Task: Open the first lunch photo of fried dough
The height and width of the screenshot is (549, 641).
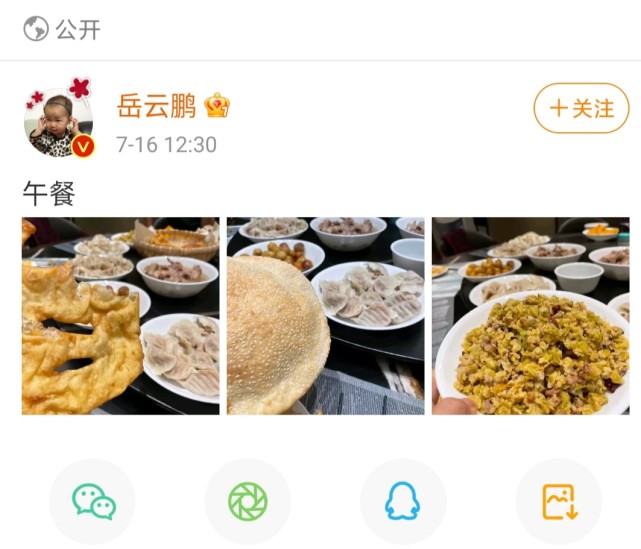Action: coord(120,316)
